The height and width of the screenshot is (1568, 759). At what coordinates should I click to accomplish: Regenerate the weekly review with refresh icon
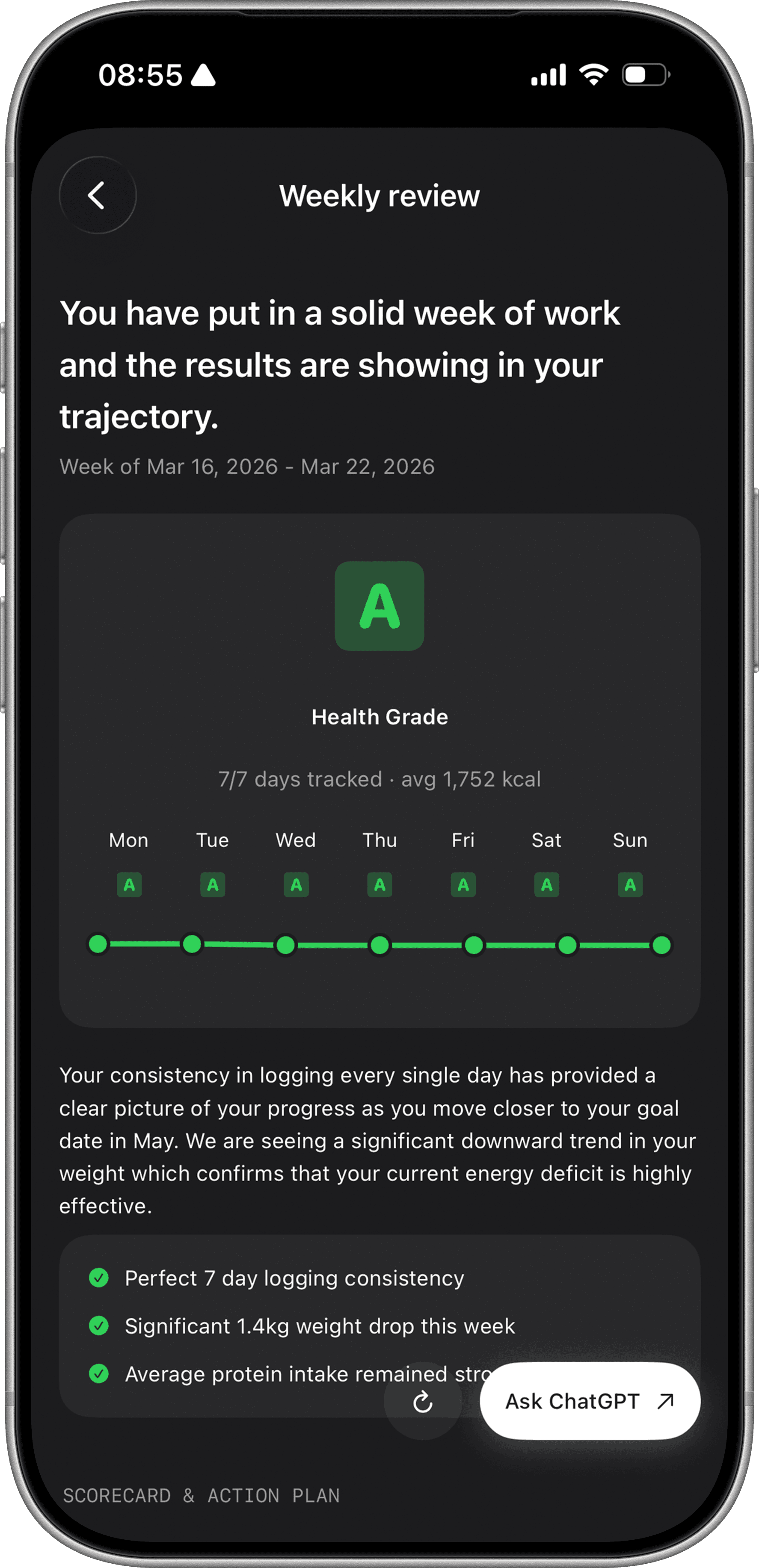pos(423,1402)
